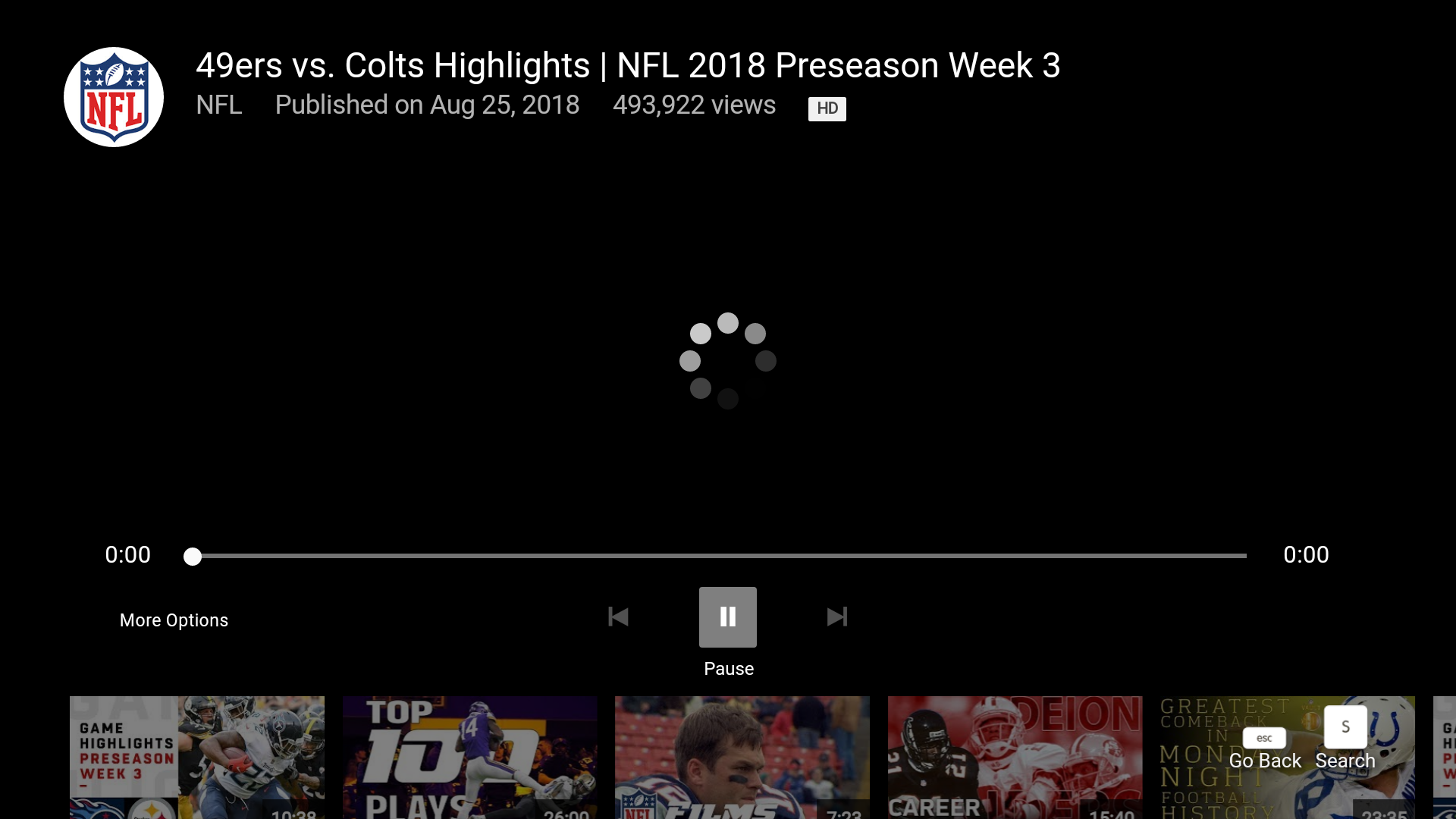
Task: Skip to the next video
Action: (x=836, y=617)
